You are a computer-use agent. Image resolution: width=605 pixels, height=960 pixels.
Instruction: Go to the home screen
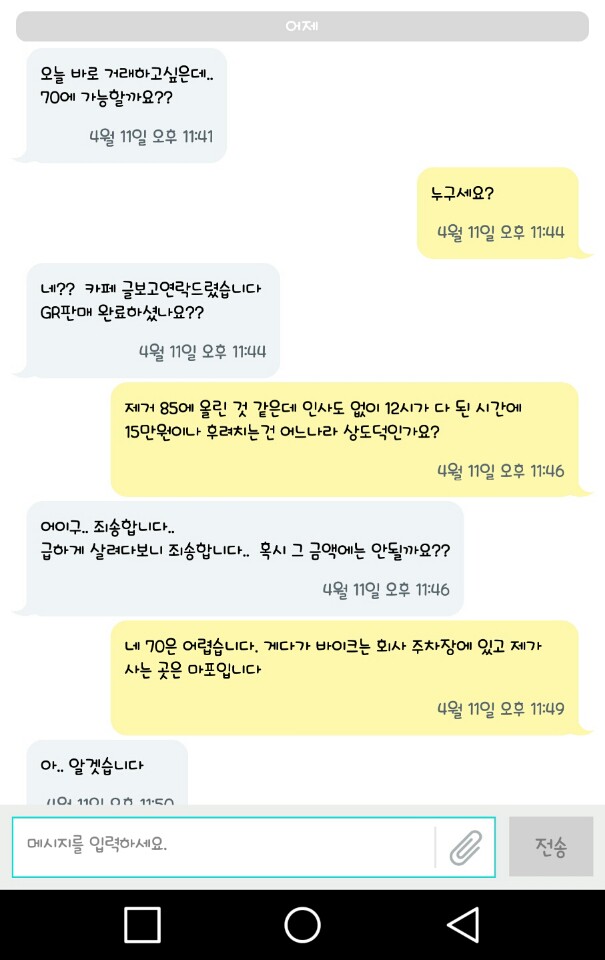click(302, 925)
